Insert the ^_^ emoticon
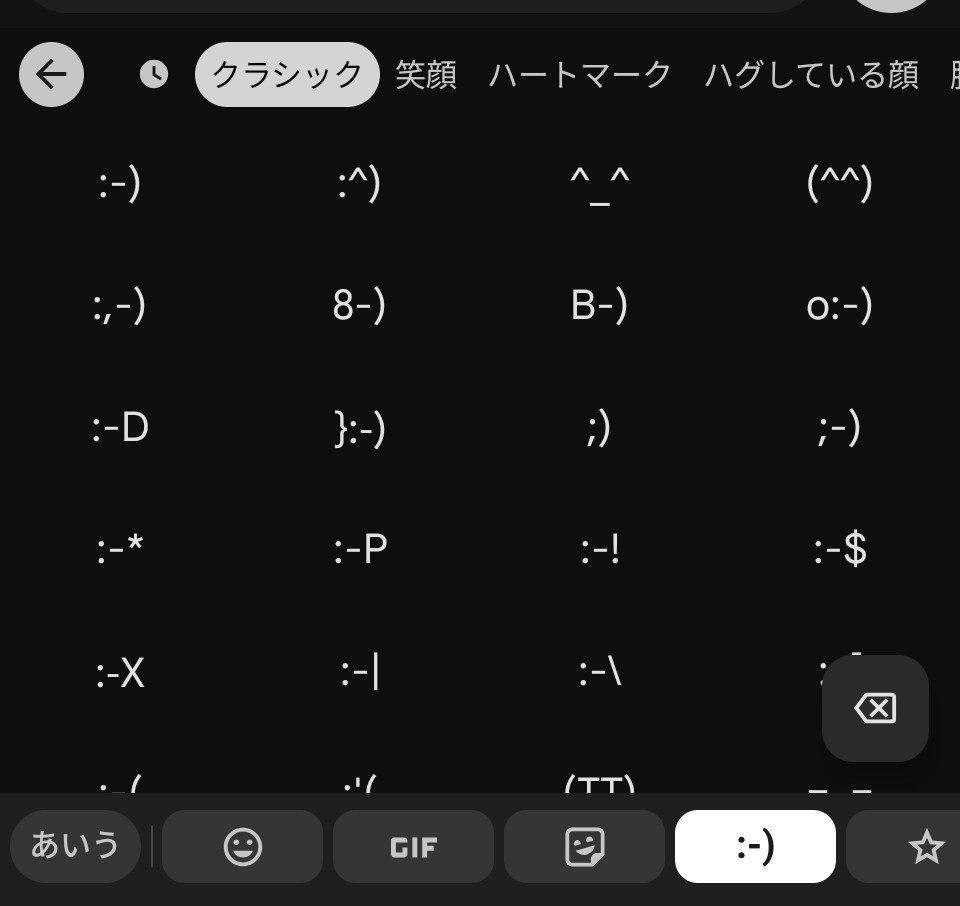This screenshot has width=960, height=906. pos(599,184)
